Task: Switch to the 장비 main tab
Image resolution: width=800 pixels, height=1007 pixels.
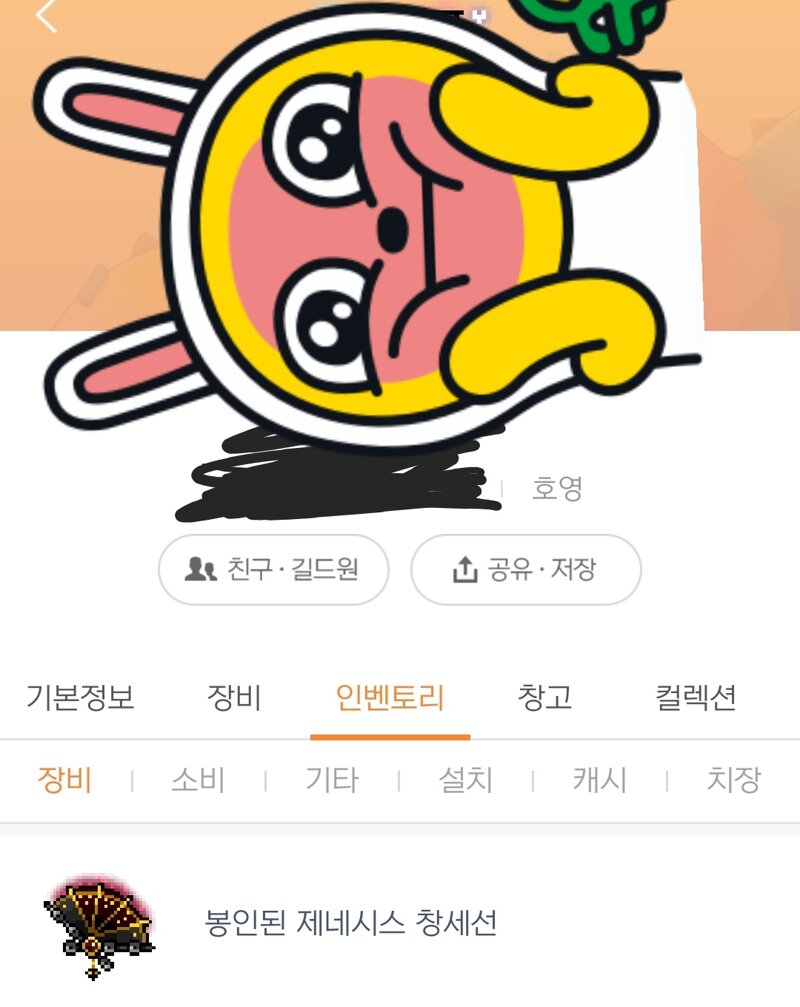Action: click(234, 698)
